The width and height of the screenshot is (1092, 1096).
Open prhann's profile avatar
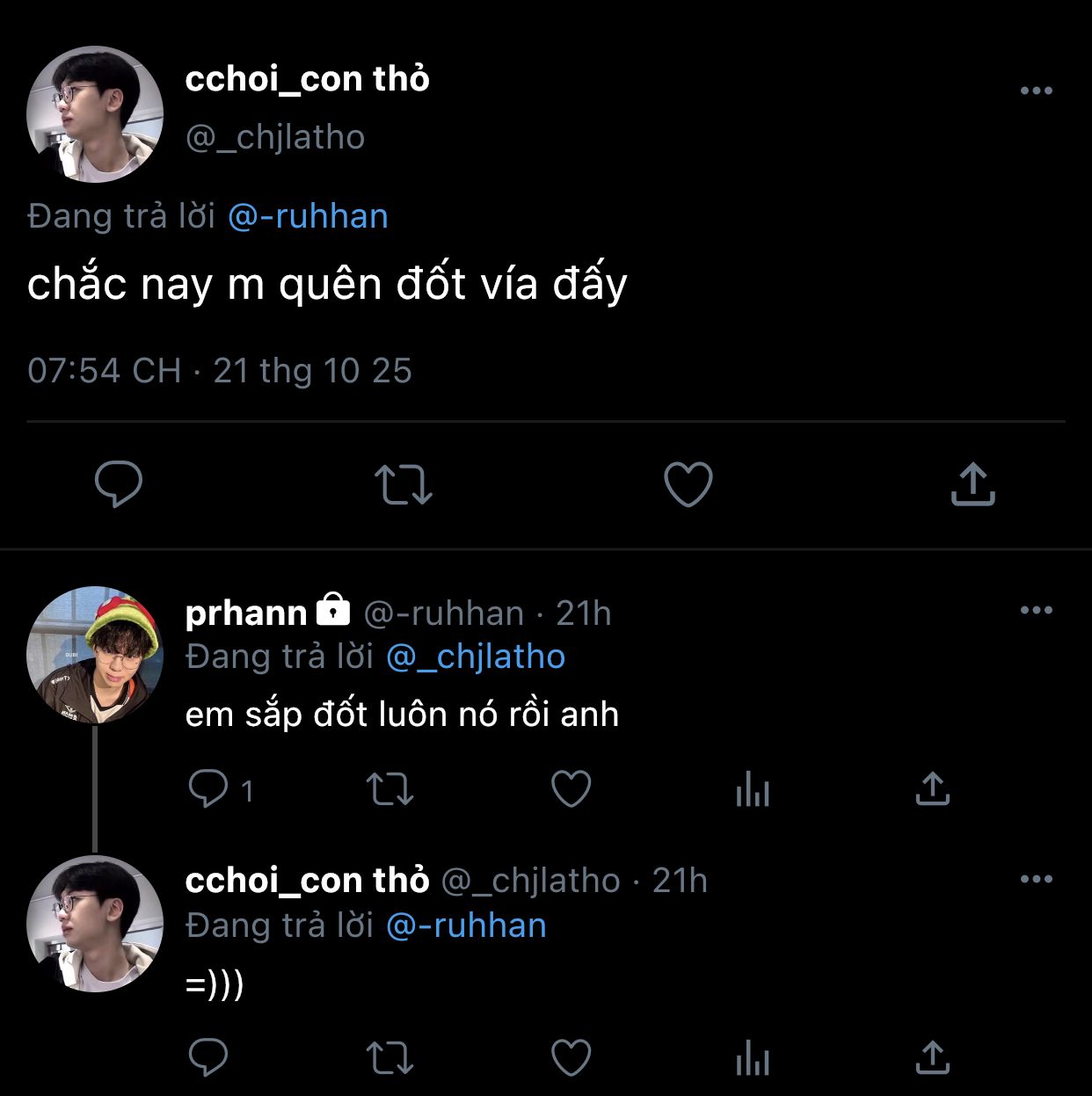95,655
